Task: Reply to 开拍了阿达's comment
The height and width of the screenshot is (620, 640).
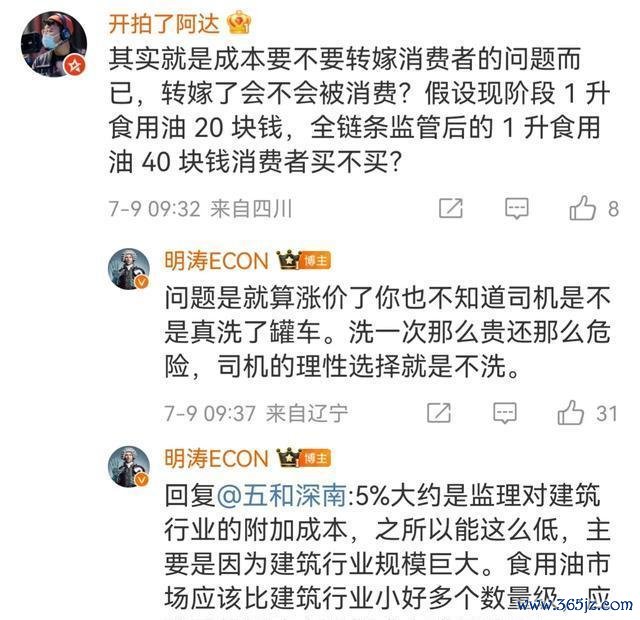Action: pyautogui.click(x=516, y=209)
